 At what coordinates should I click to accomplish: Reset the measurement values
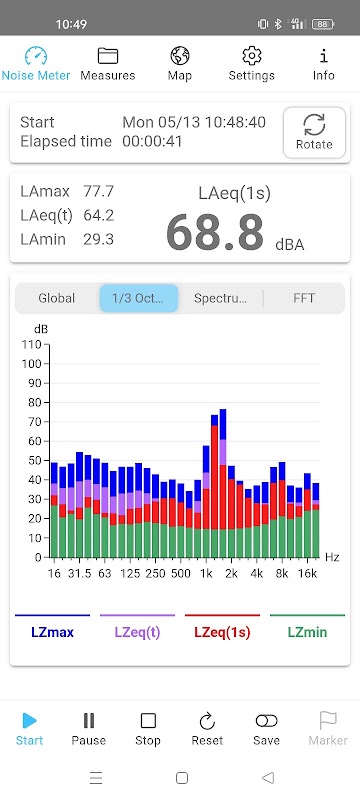coord(207,729)
